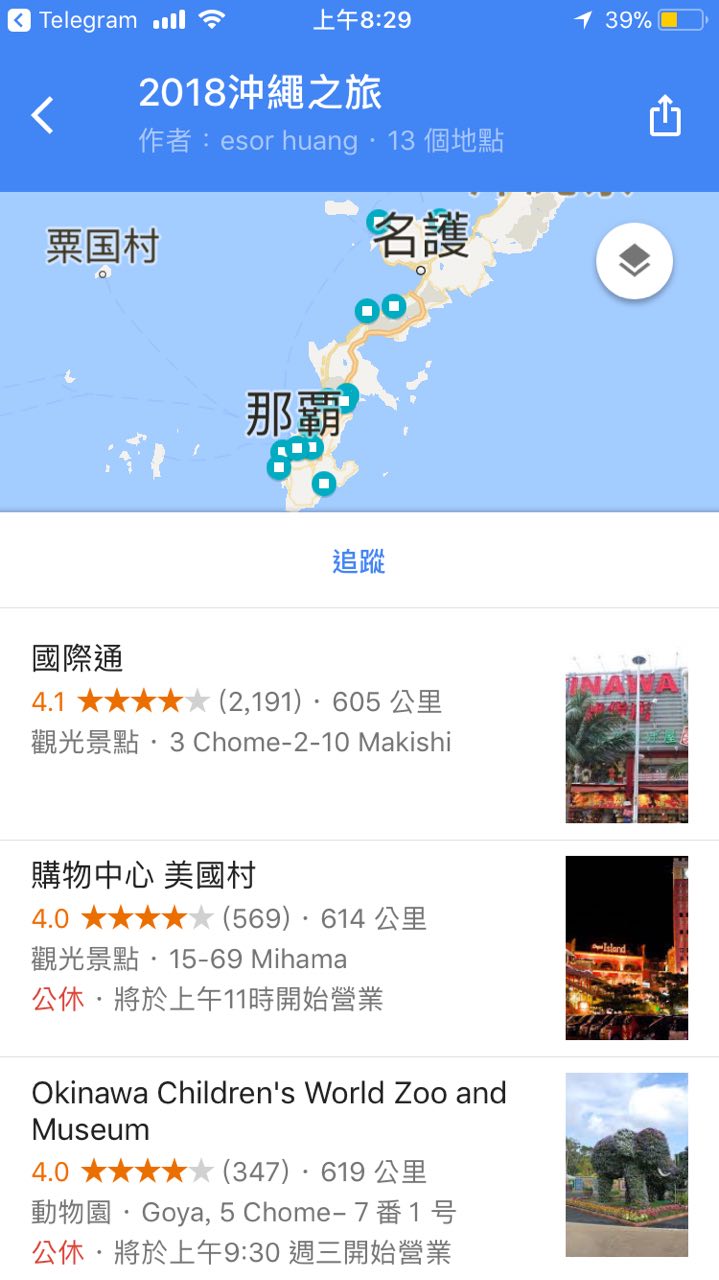Screen dimensions: 719x1280
Task: Open Okinawa Children's World Zoo and Museum
Action: [x=359, y=1168]
